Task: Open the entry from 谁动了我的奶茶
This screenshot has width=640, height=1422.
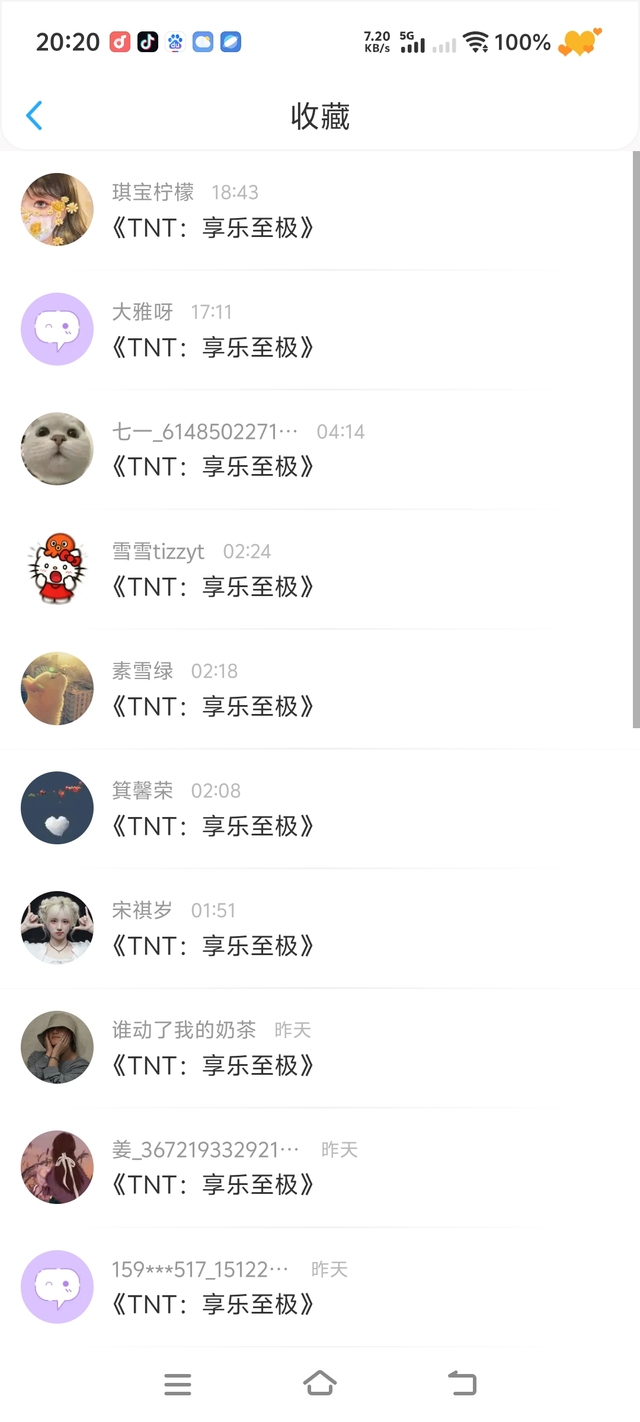Action: [x=213, y=1065]
